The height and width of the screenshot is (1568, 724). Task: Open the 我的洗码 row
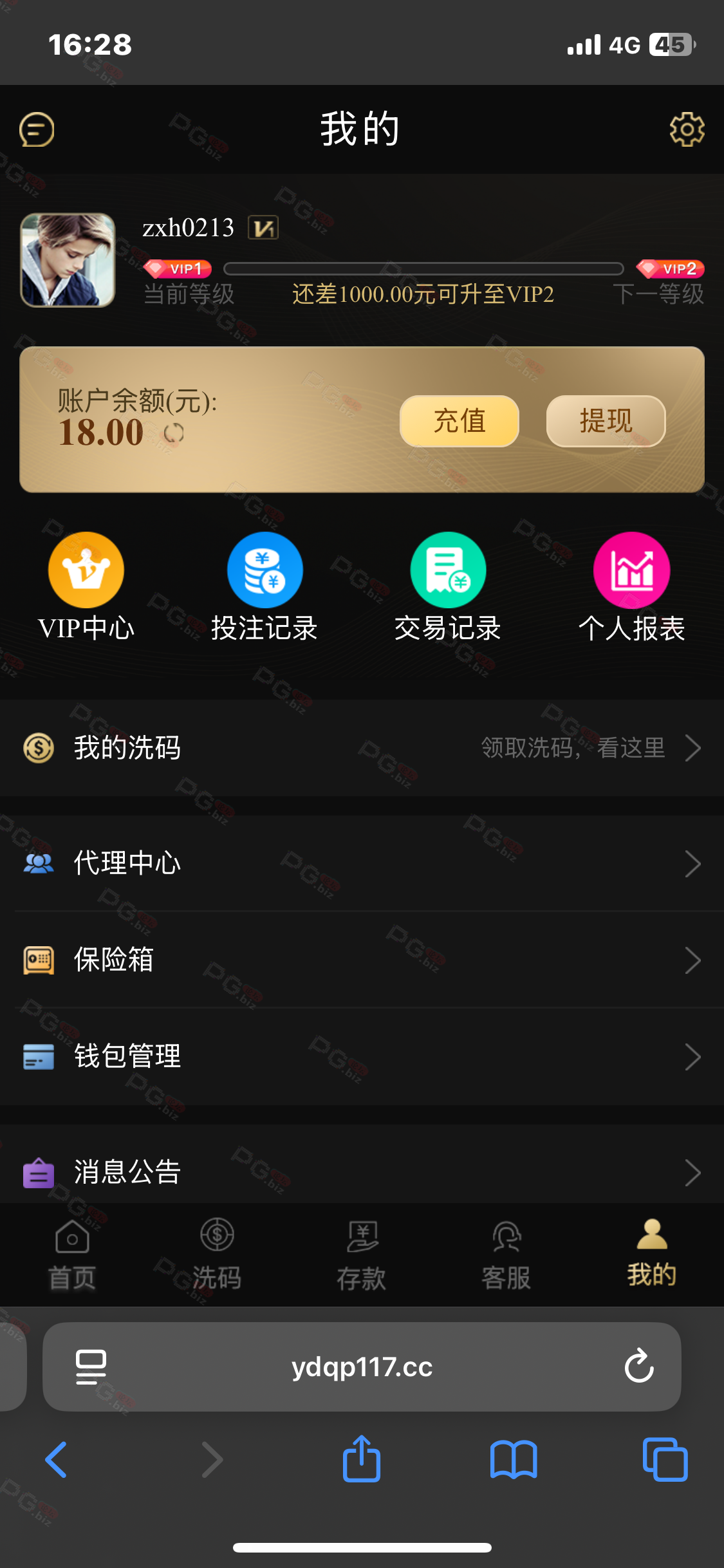point(362,748)
